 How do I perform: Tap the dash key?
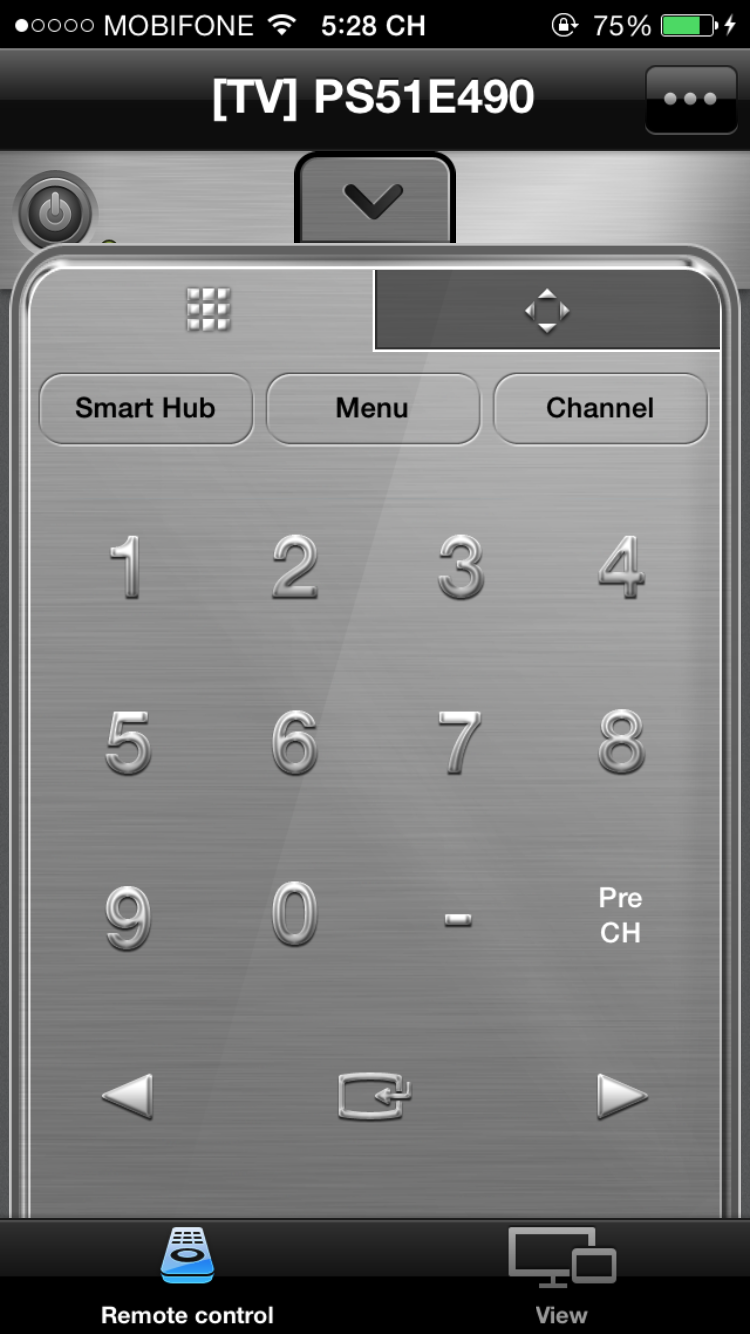(458, 920)
